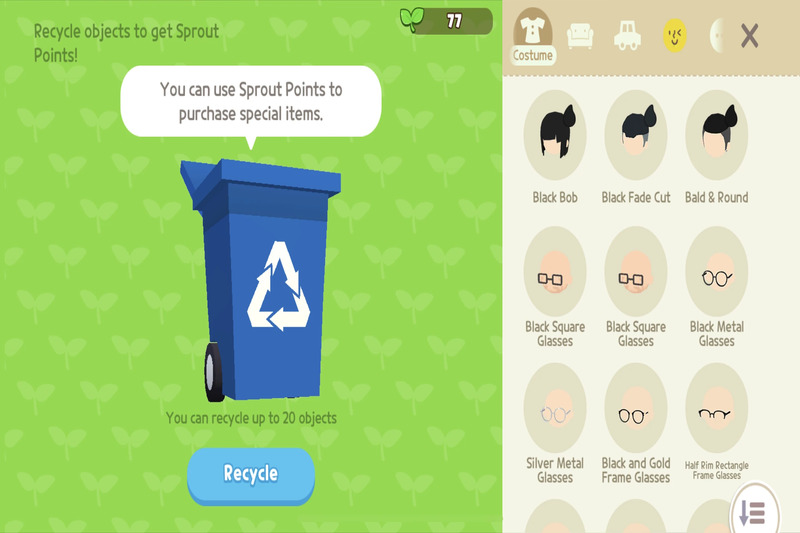
Task: Select Half Rim Rectangle Frame Glasses
Action: (x=716, y=412)
